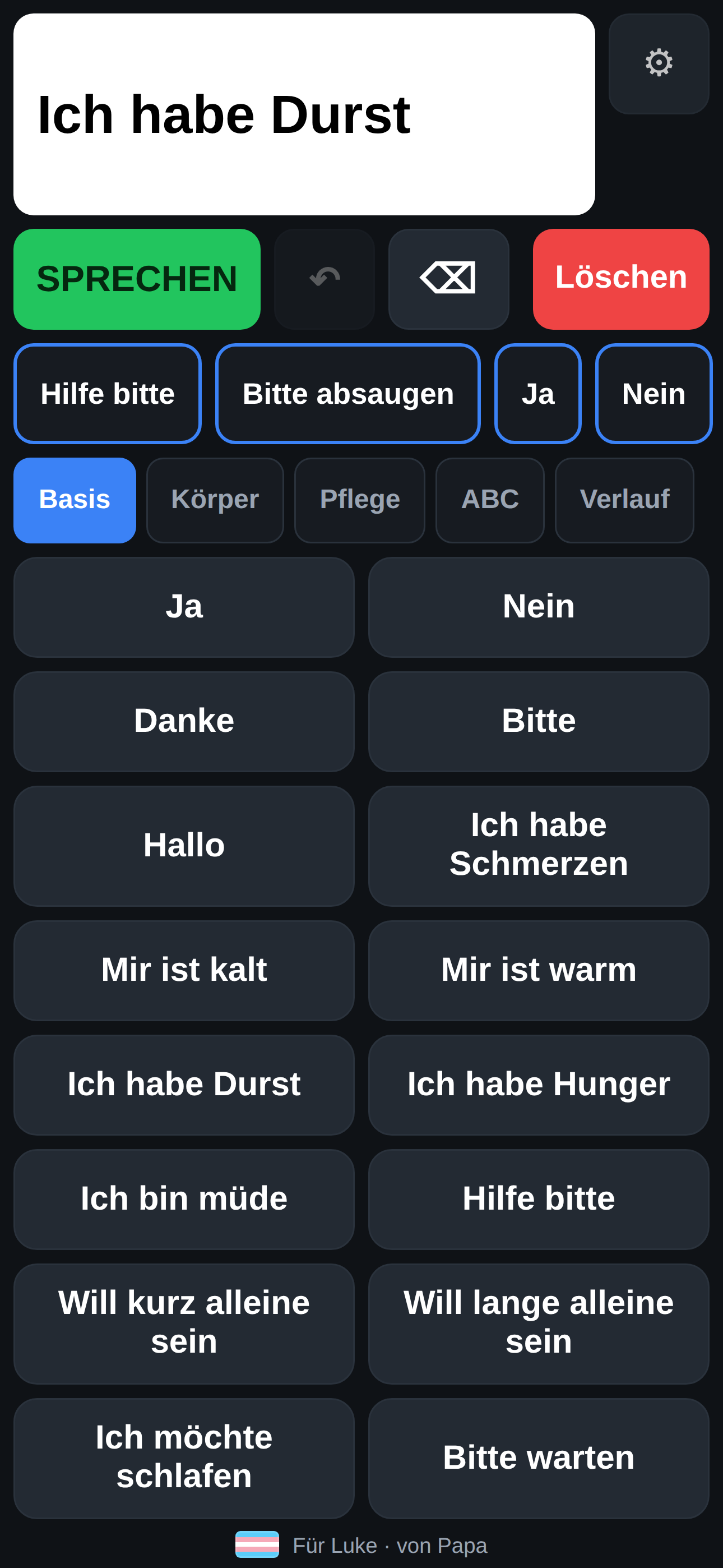
Task: Switch to the Körper tab
Action: [215, 500]
